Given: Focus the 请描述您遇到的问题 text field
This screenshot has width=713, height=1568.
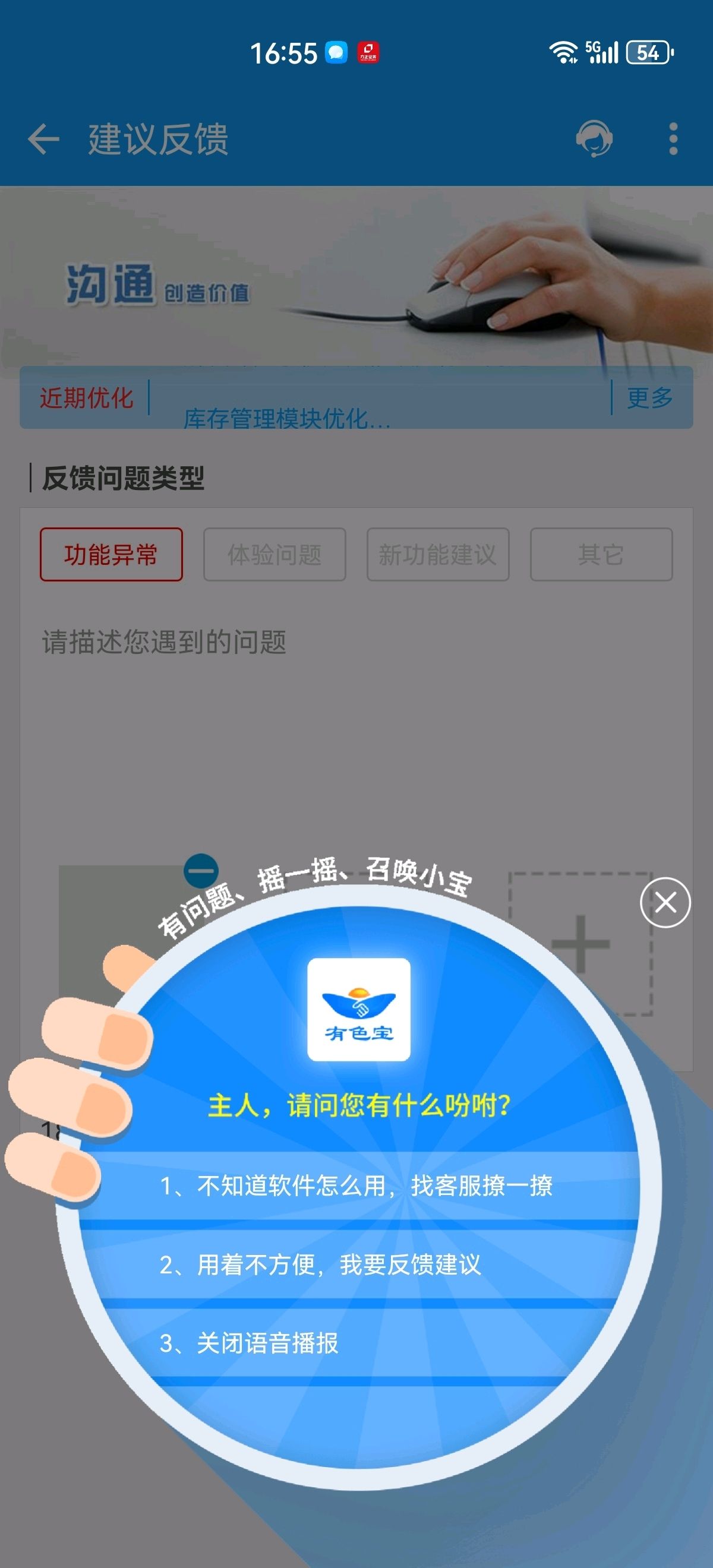Looking at the screenshot, I should 356,725.
